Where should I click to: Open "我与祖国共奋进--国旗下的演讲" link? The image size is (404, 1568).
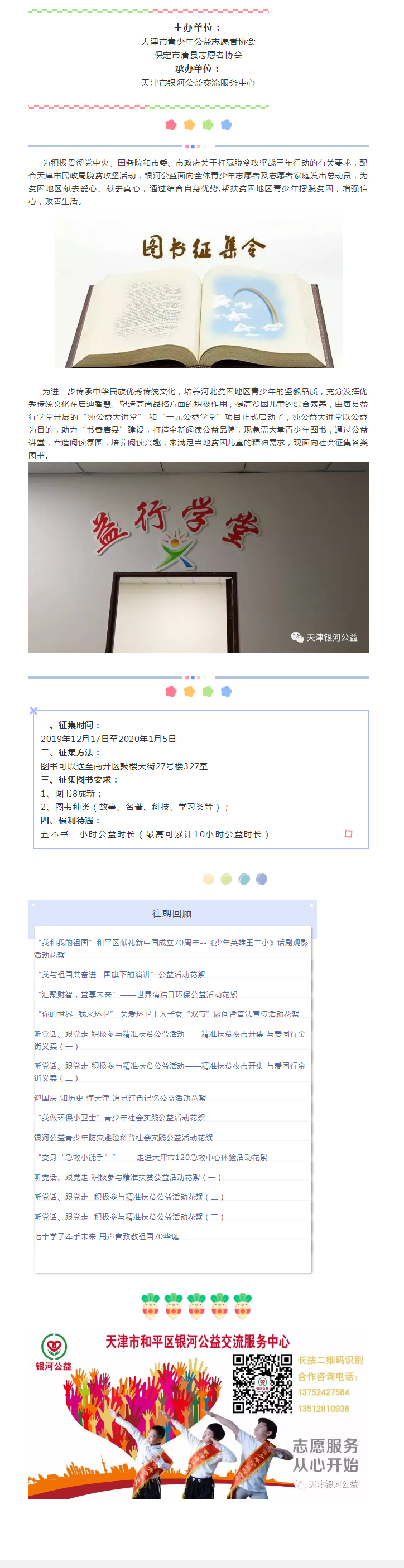point(121,974)
